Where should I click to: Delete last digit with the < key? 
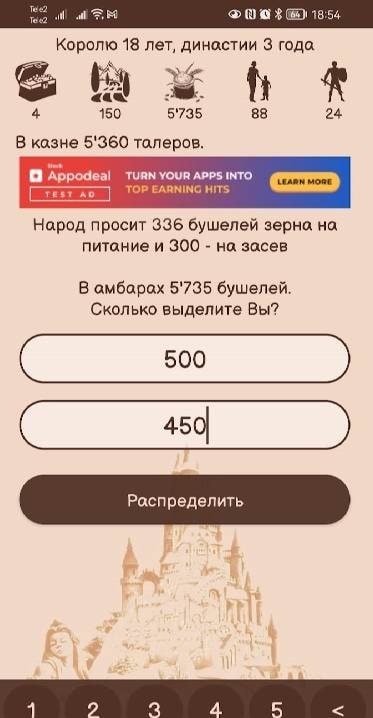[x=338, y=705]
